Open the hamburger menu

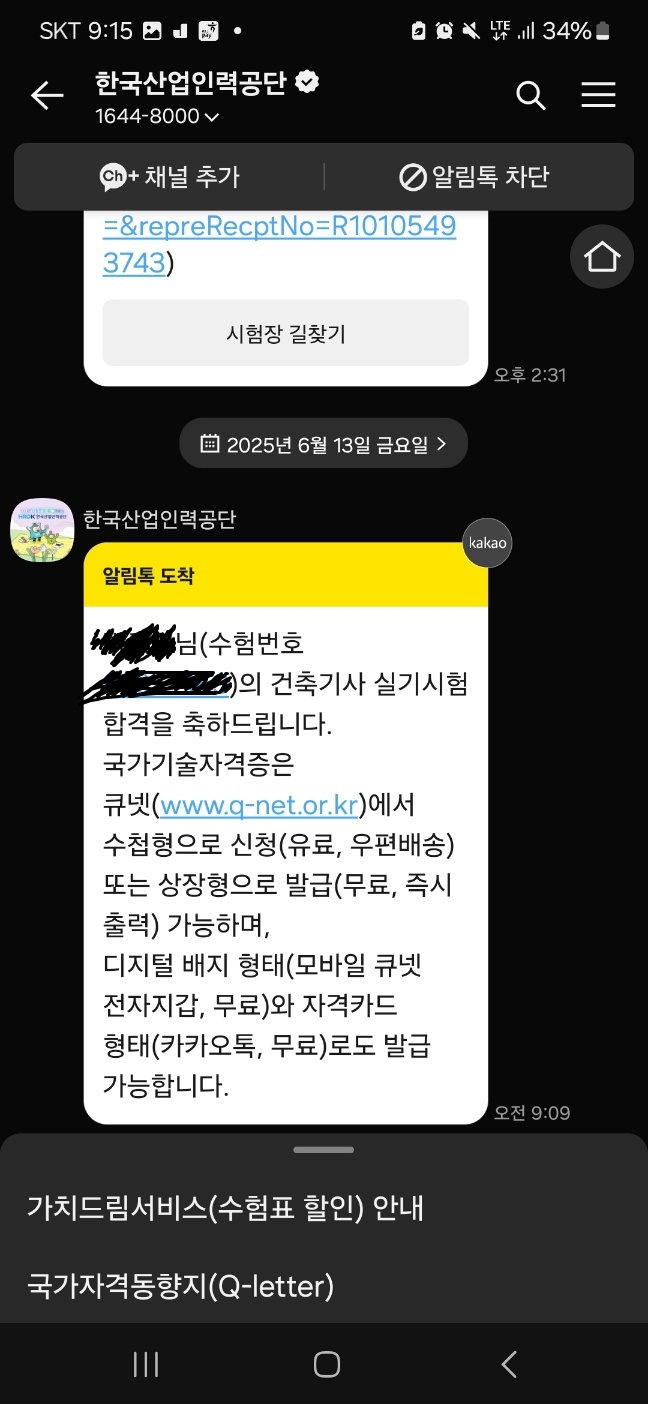[x=598, y=96]
